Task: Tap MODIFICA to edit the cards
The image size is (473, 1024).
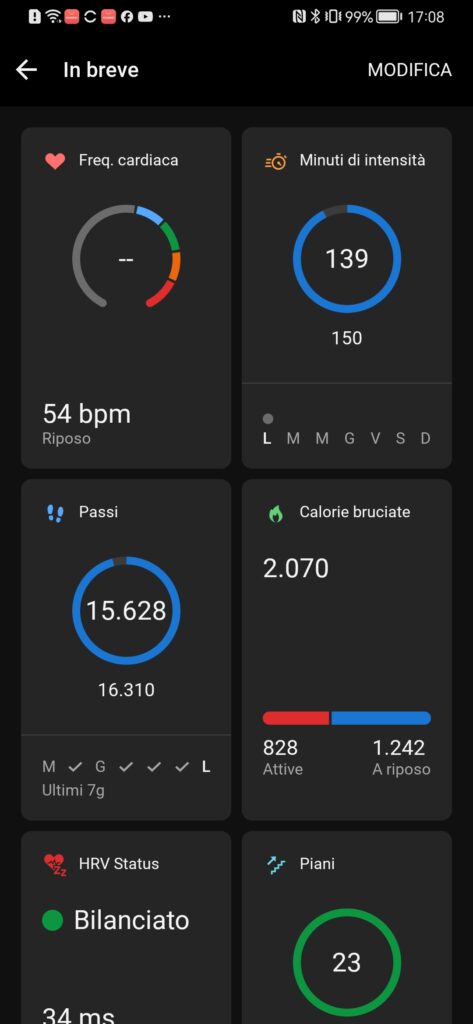Action: click(x=410, y=70)
